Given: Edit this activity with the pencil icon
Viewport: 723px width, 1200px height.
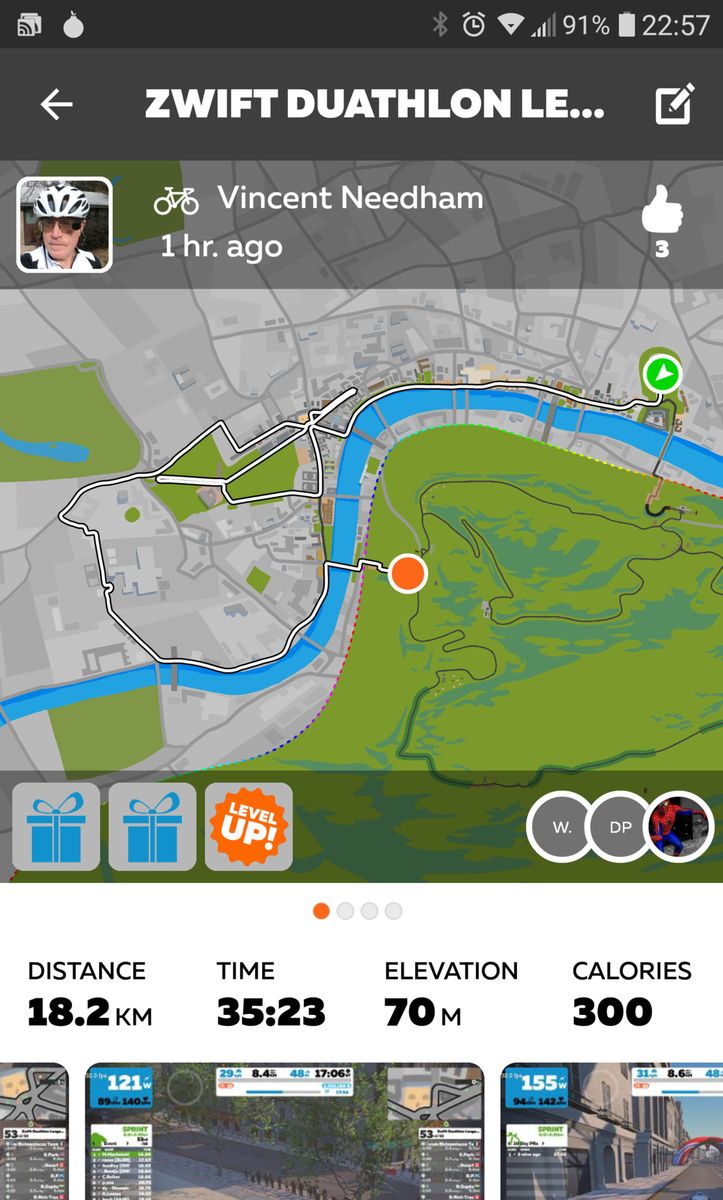Looking at the screenshot, I should click(674, 105).
